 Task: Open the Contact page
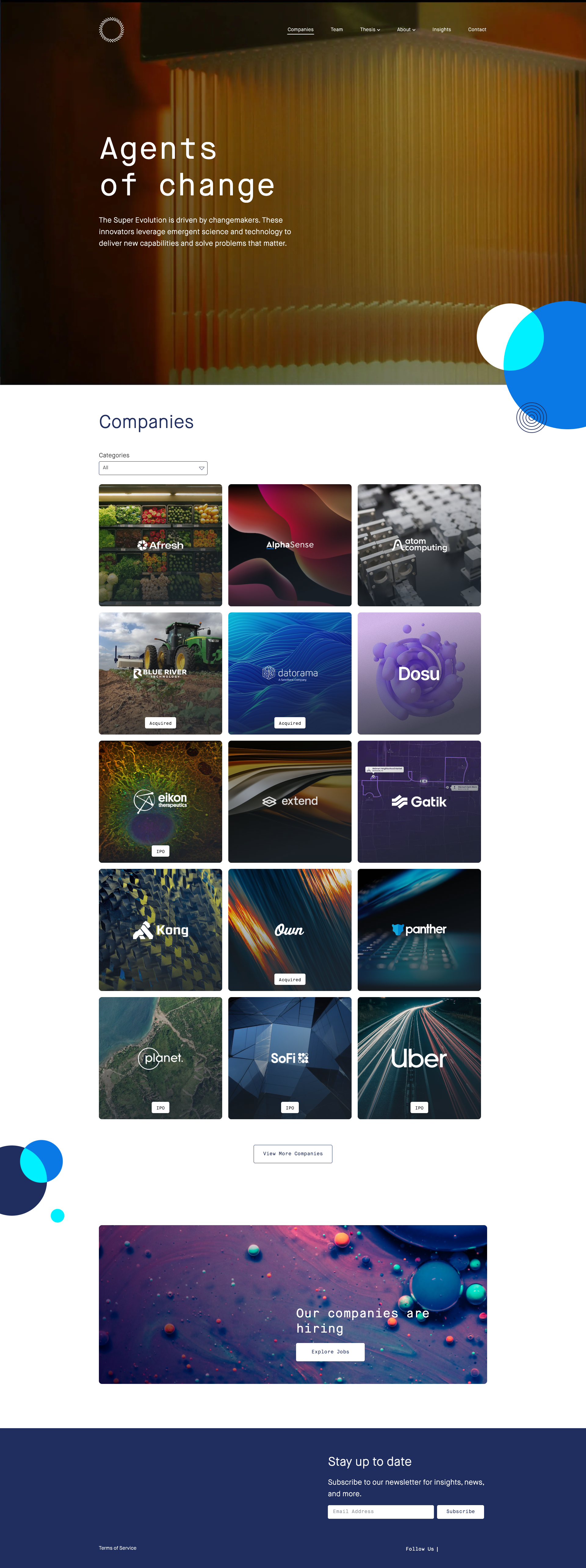pos(477,29)
